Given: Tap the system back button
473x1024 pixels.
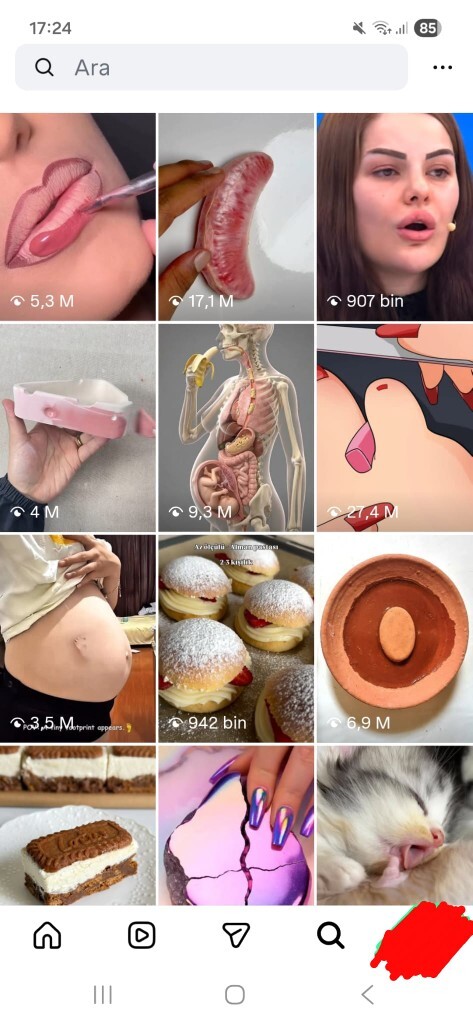Looking at the screenshot, I should point(368,995).
